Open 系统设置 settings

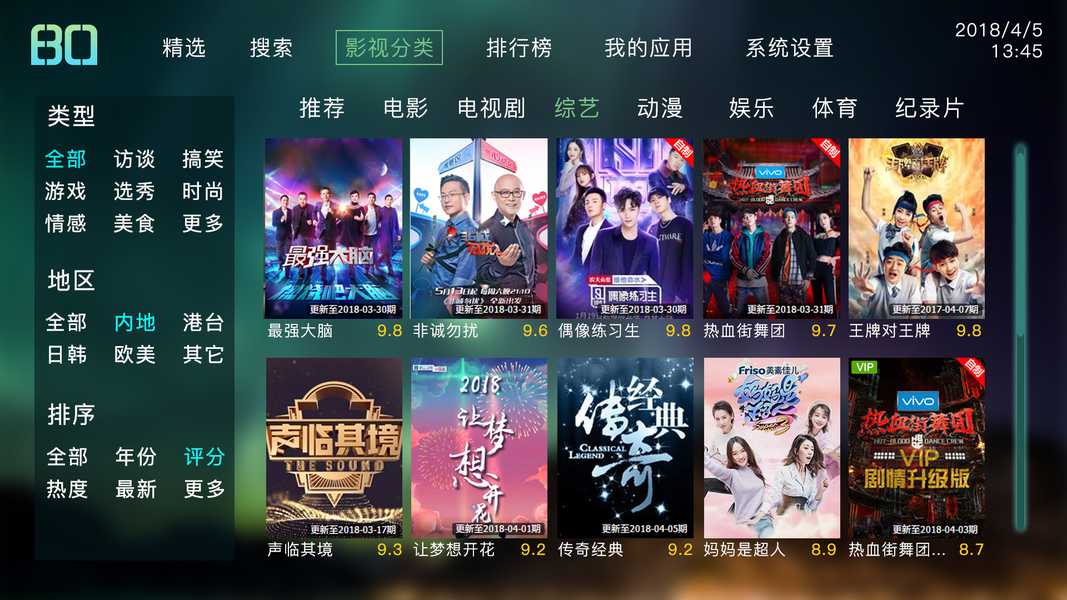790,48
